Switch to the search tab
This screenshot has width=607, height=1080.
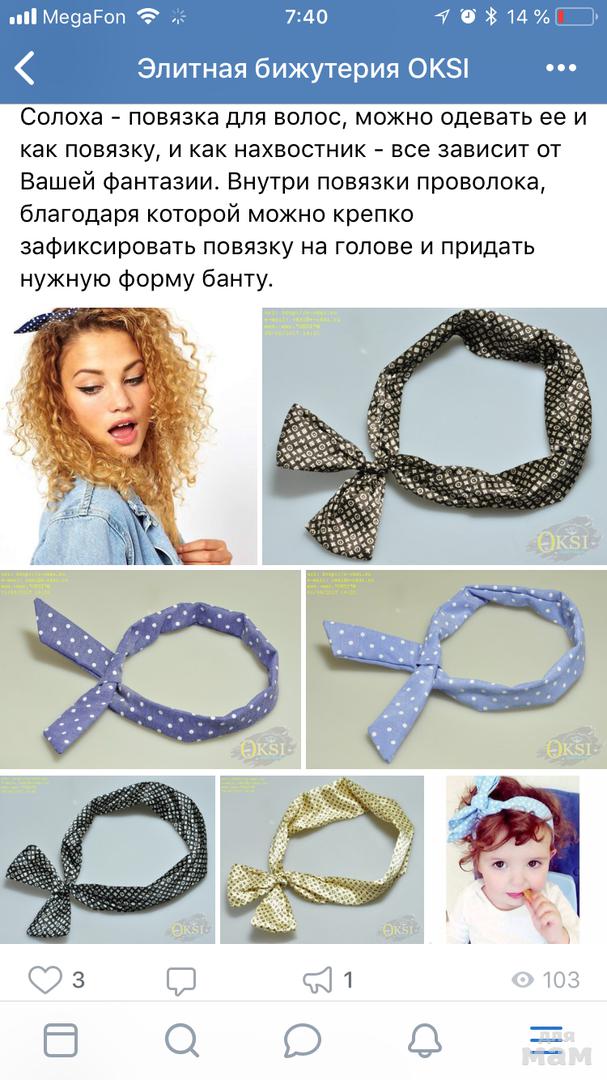[x=181, y=1041]
